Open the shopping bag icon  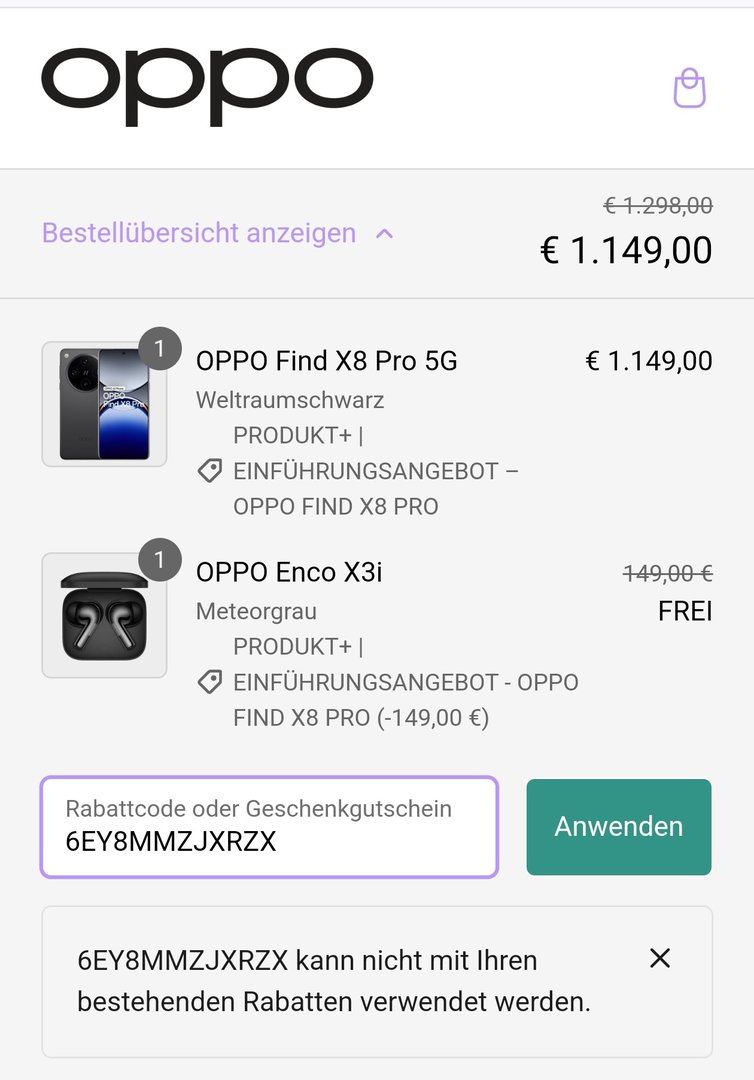coord(689,88)
